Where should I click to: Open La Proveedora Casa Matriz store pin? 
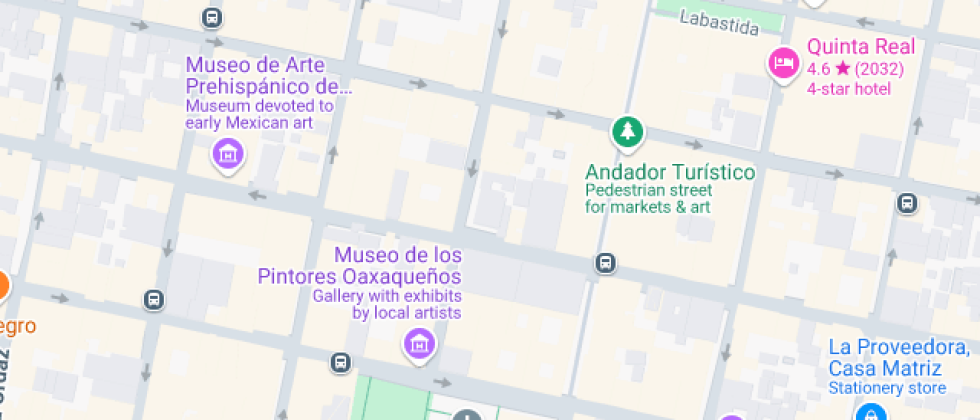tap(872, 413)
